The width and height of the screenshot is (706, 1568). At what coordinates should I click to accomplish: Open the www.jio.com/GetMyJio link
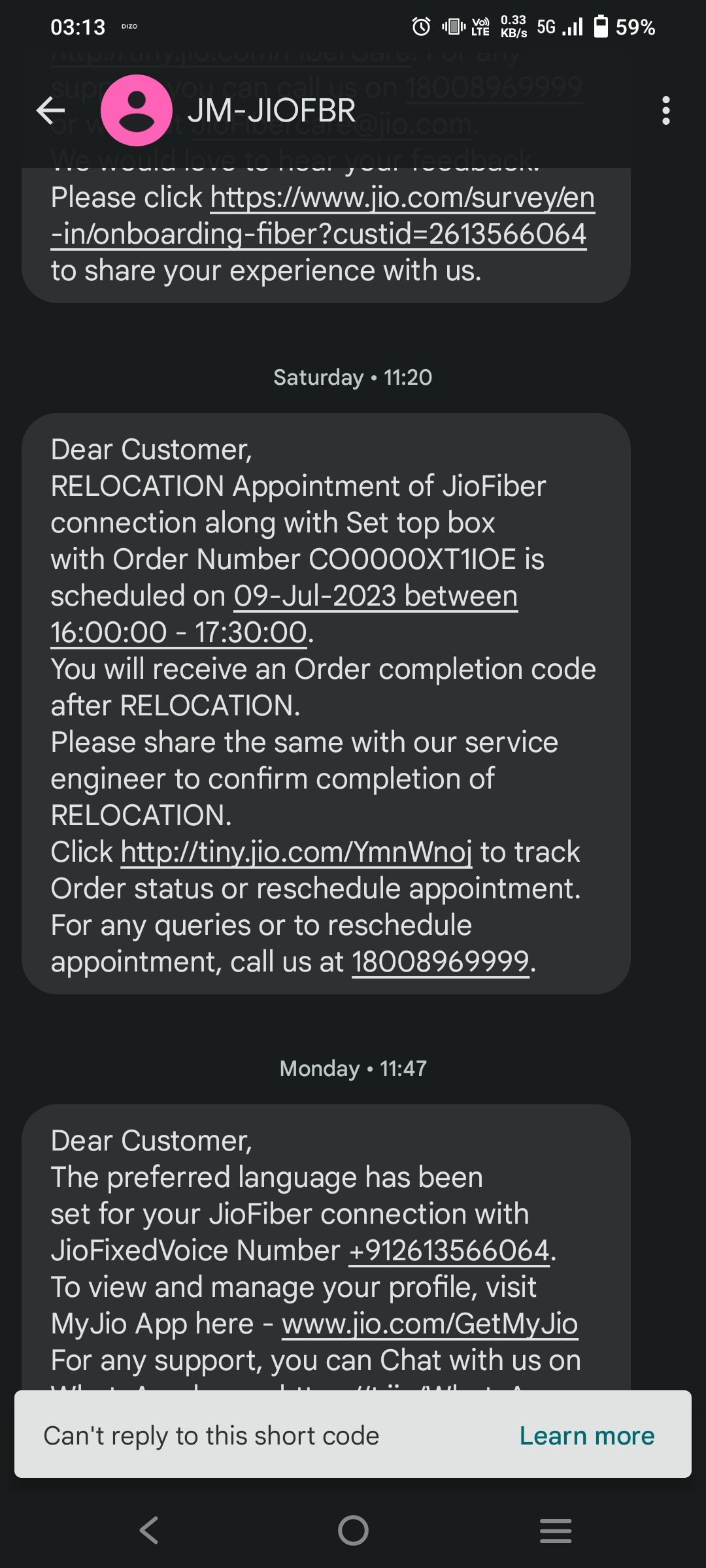coord(429,1324)
